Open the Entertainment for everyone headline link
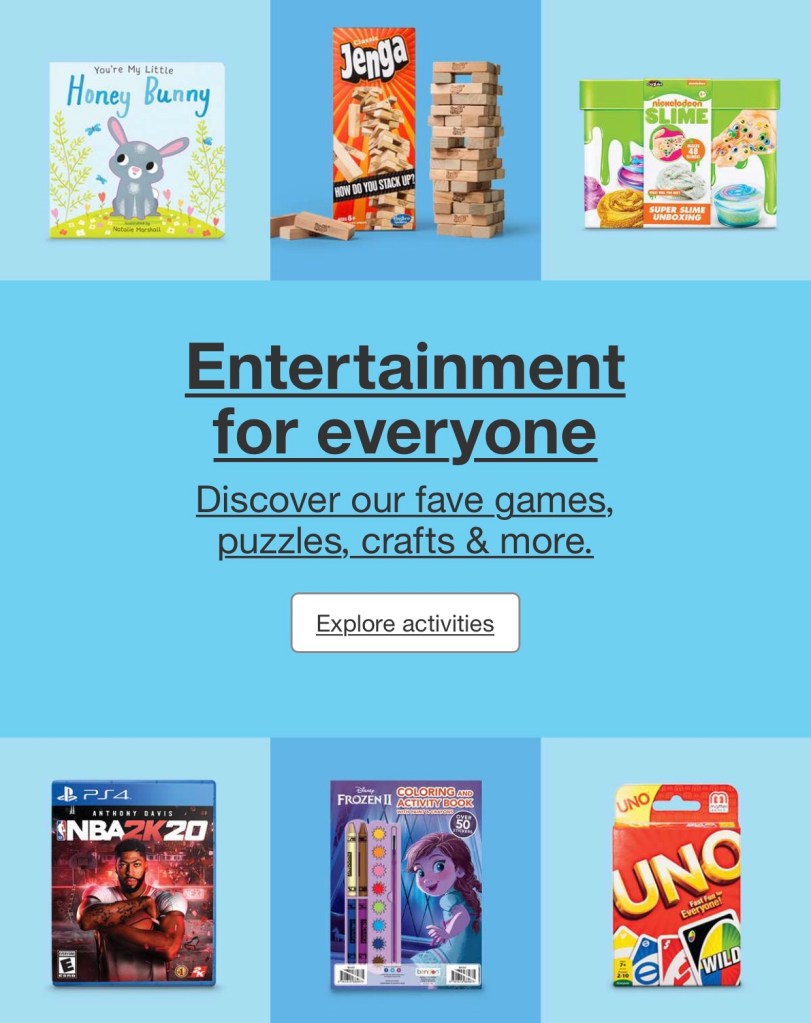Screen dimensions: 811x1023 coord(405,398)
